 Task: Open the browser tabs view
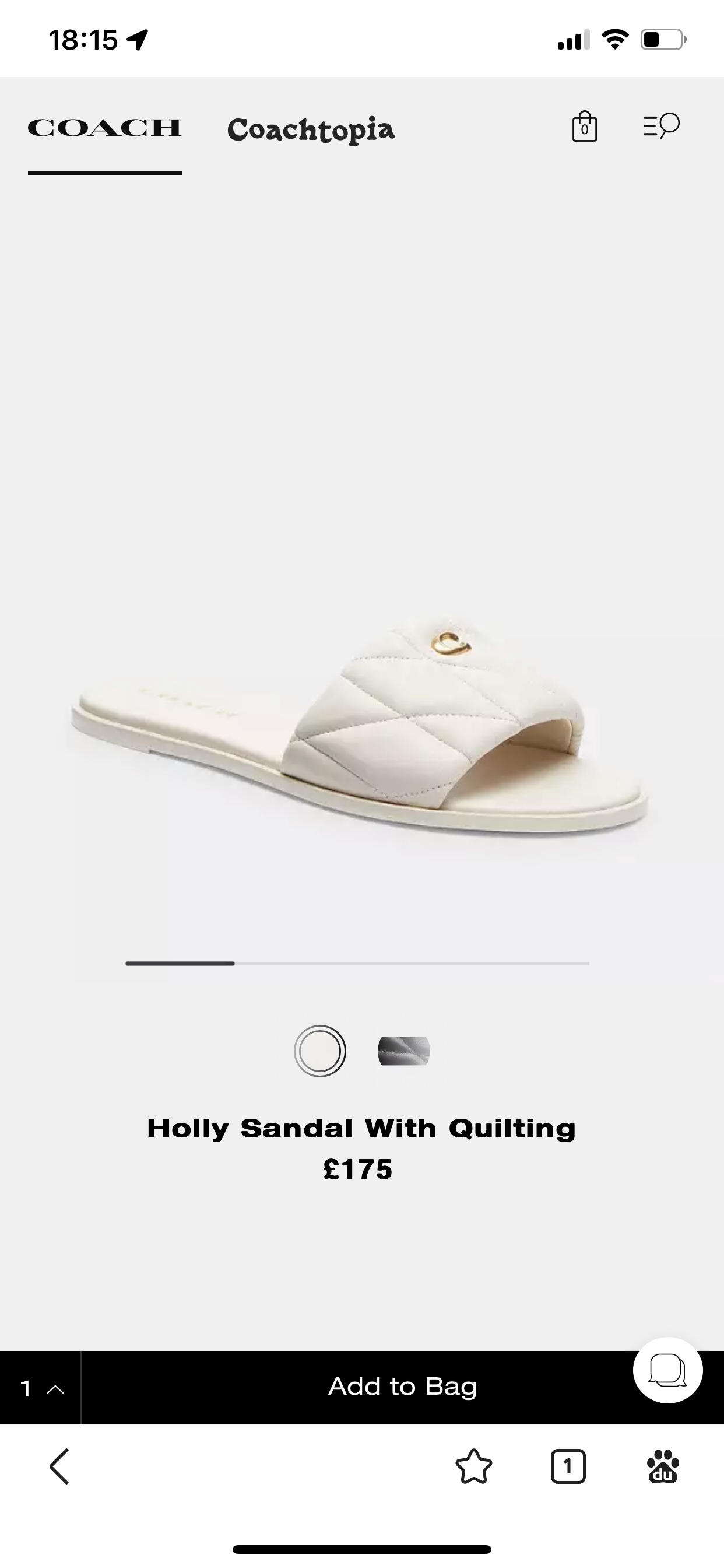[568, 1466]
